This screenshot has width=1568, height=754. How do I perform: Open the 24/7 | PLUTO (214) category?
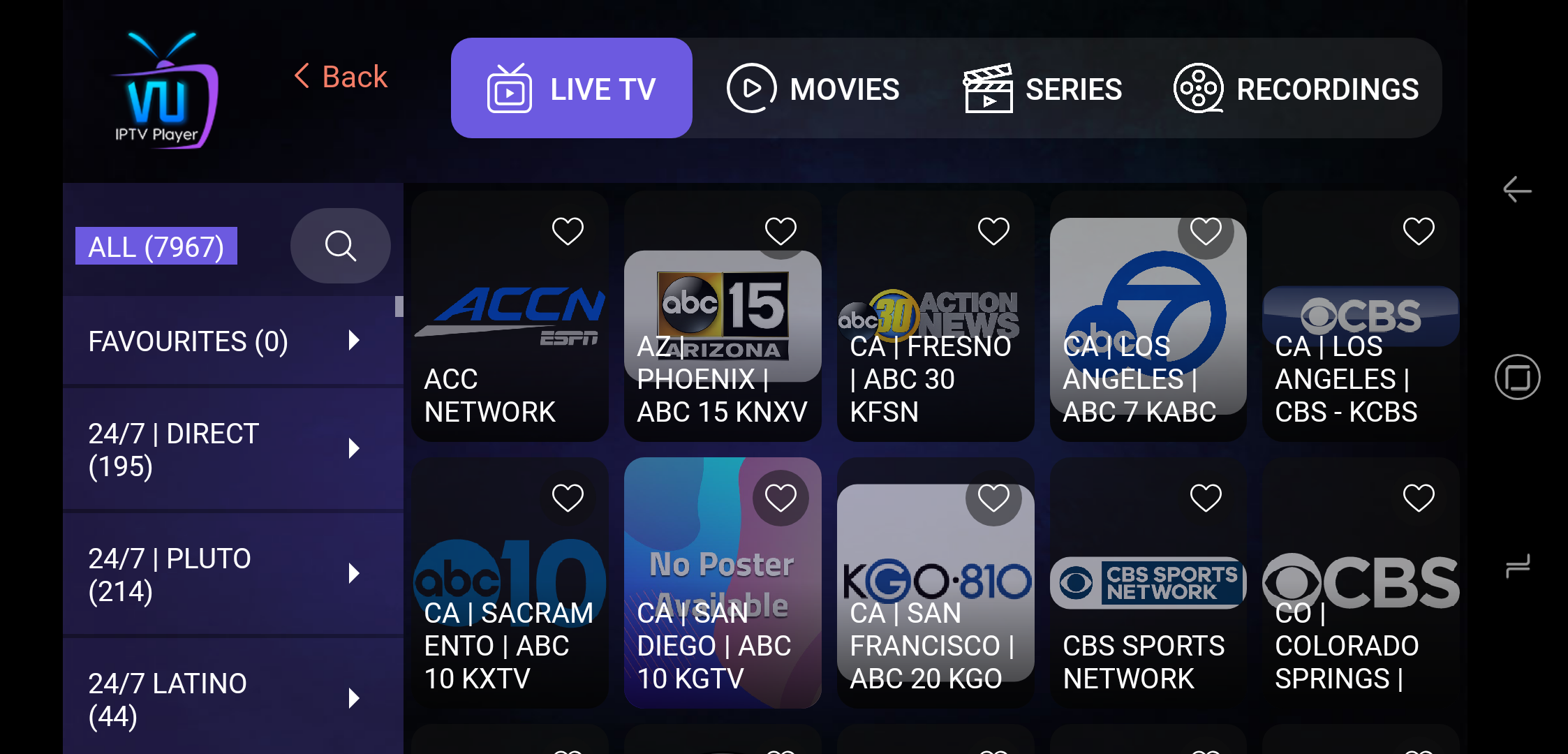(x=223, y=575)
